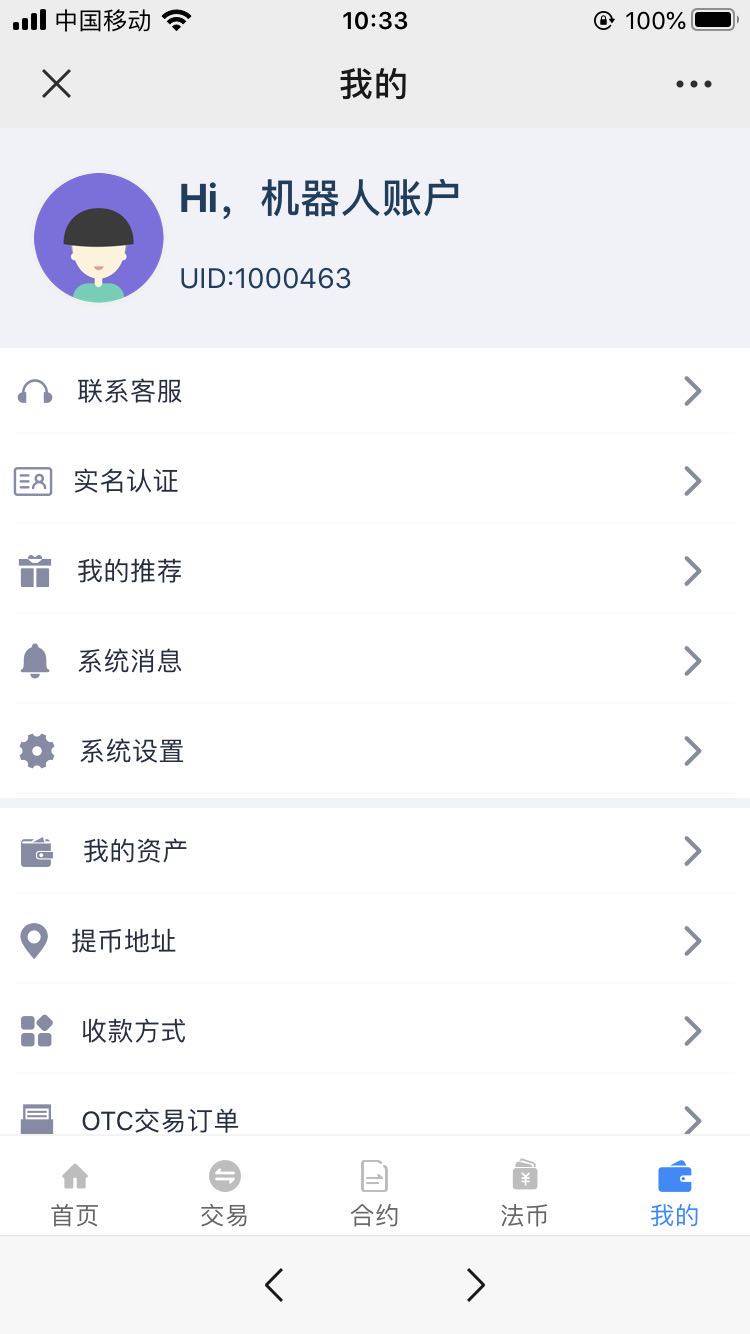Open 联系客服 customer service
Image resolution: width=750 pixels, height=1334 pixels.
pyautogui.click(x=375, y=391)
